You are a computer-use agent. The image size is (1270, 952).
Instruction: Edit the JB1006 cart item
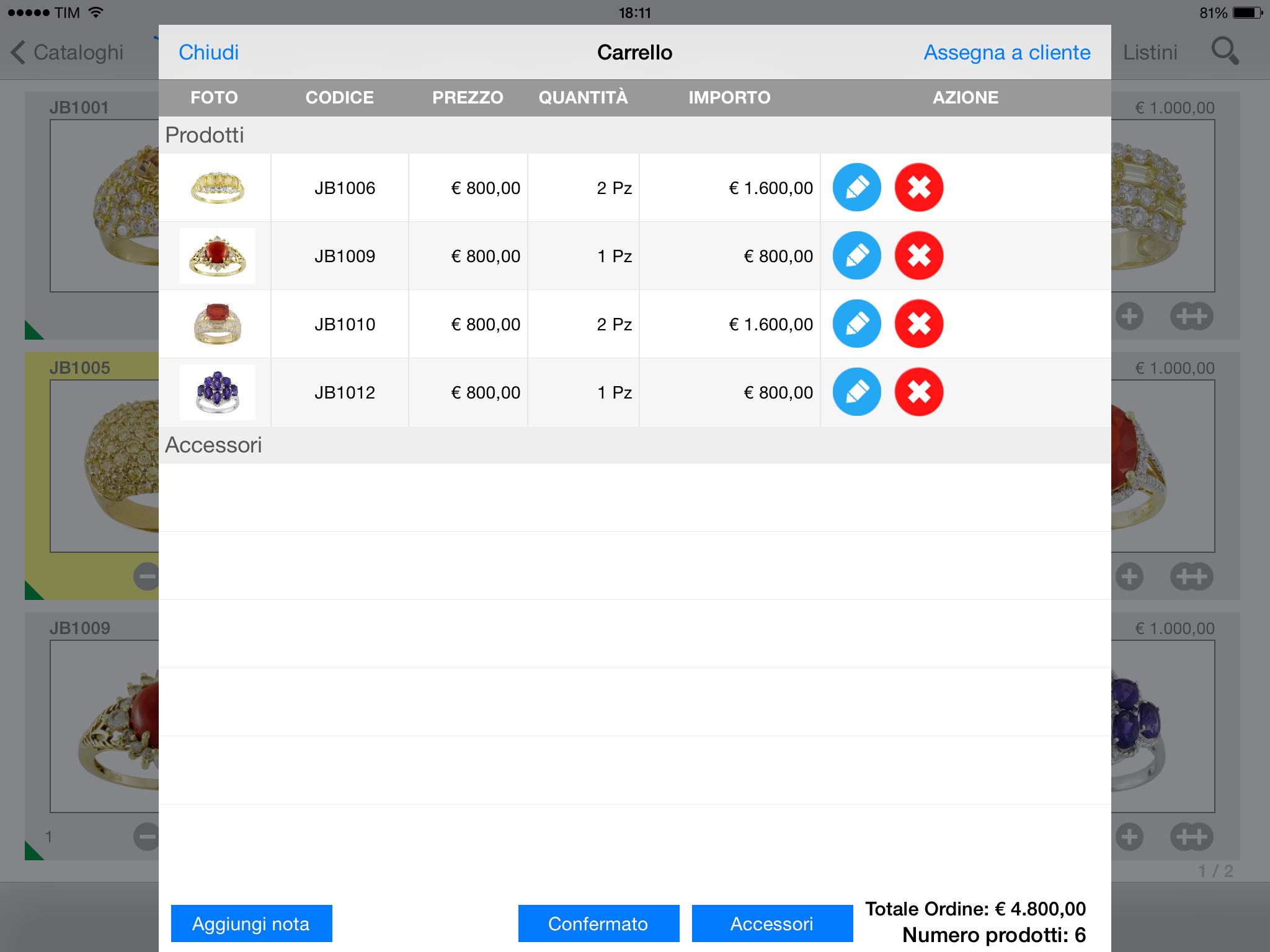click(856, 187)
